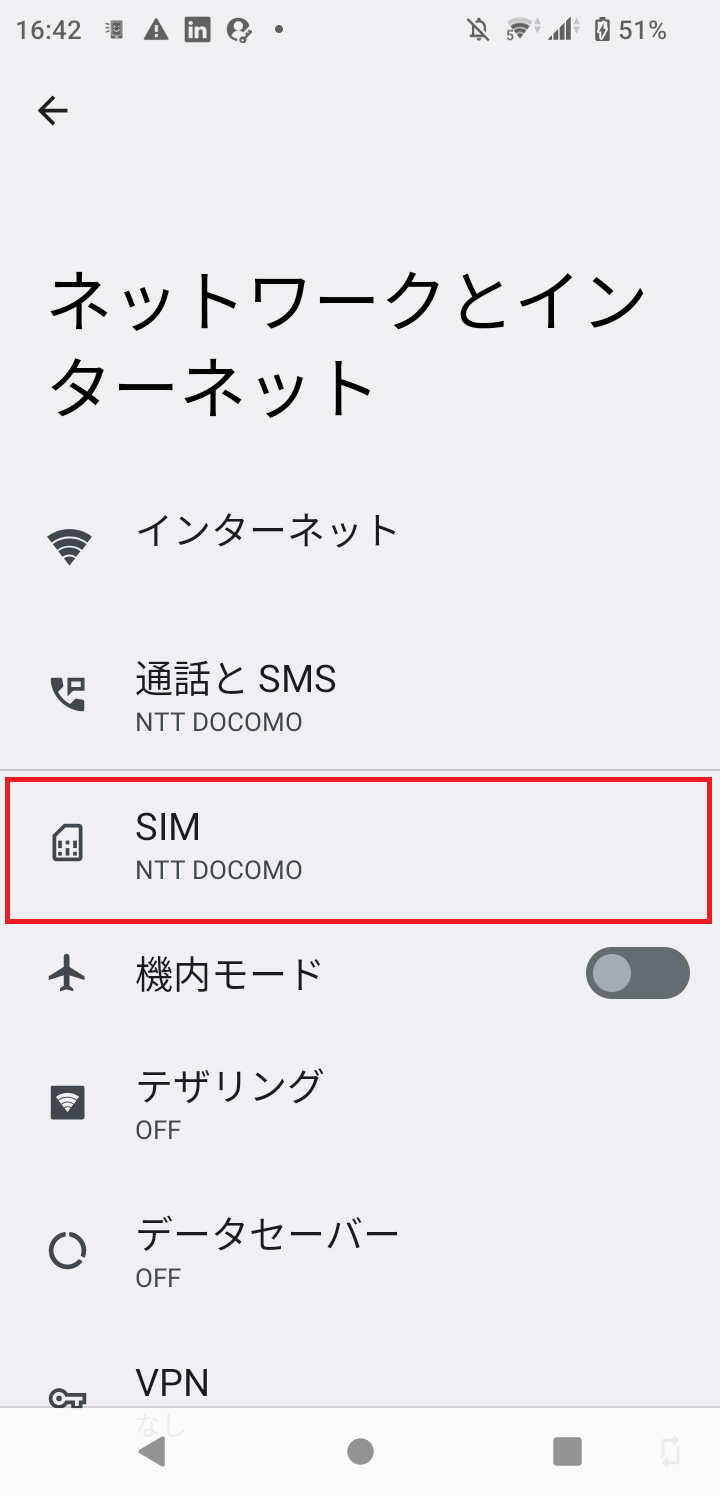Open settings via the SIM card icon
This screenshot has height=1496, width=720.
tap(68, 844)
